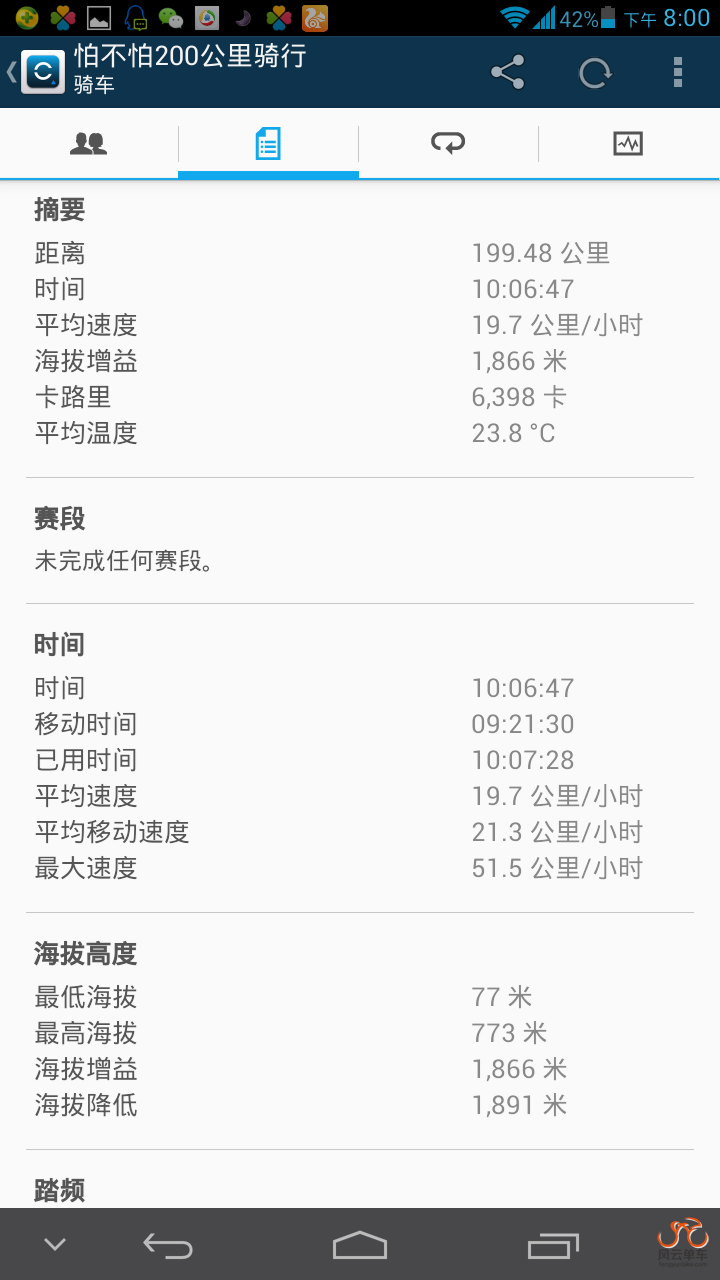
Task: Hide the navigation bar with the chevron
Action: [55, 1245]
